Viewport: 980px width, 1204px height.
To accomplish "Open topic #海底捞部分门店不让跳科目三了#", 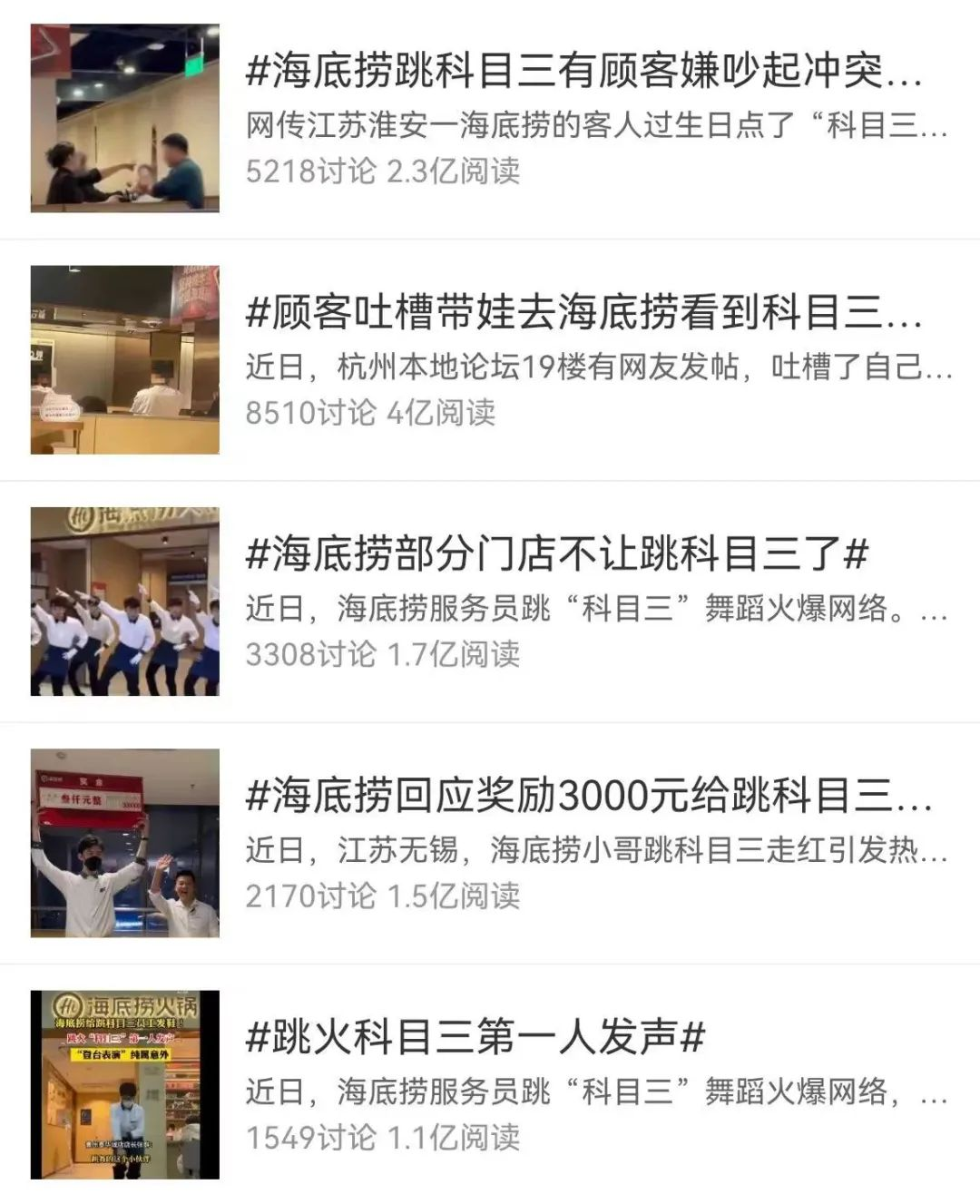I will click(555, 554).
